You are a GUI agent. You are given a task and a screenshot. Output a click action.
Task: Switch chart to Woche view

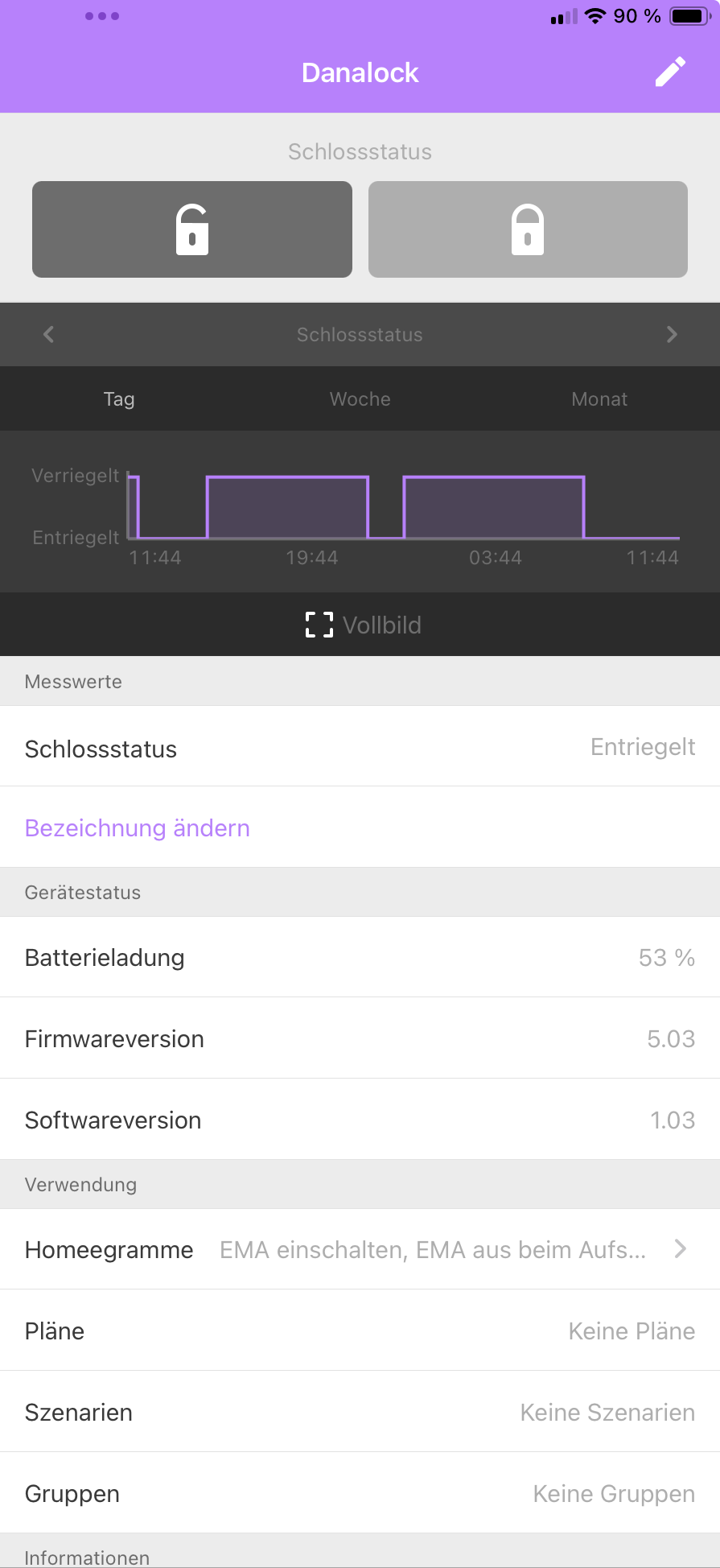pos(360,399)
